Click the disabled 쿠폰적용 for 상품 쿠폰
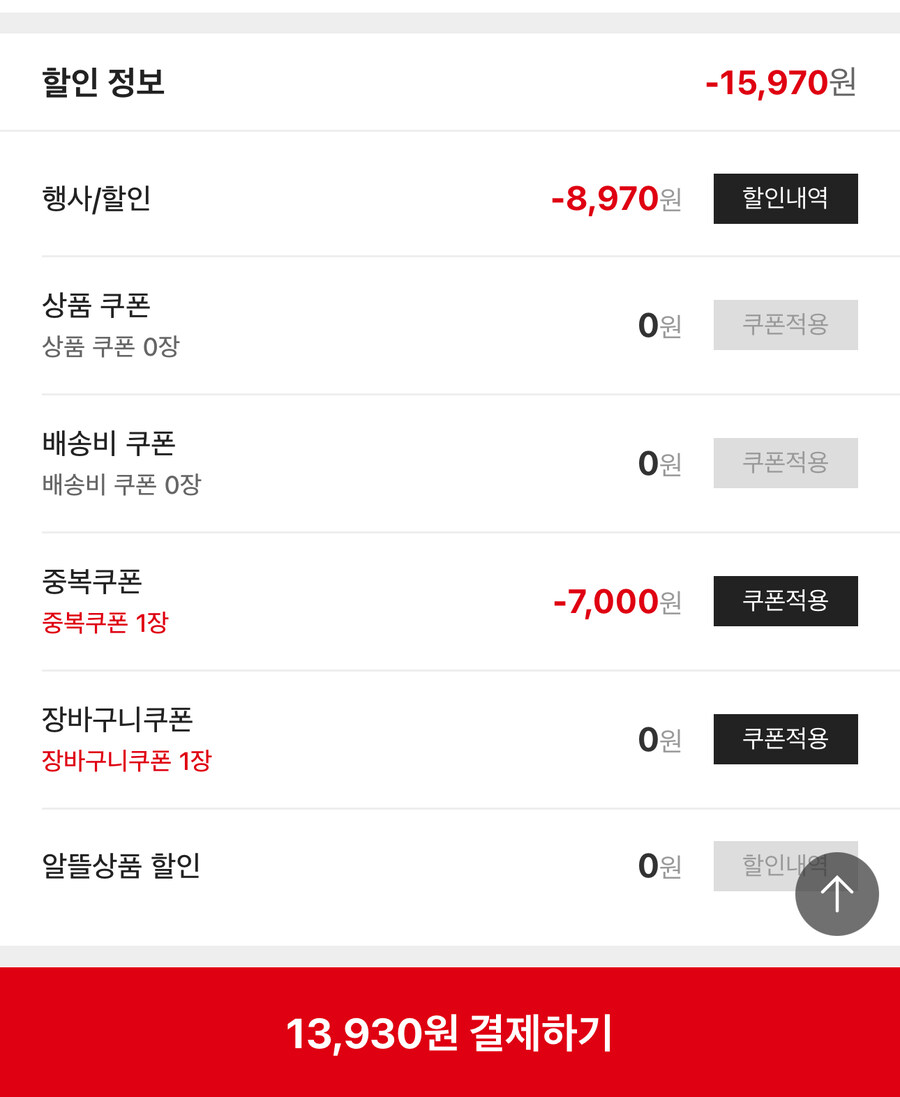The width and height of the screenshot is (900, 1097). 785,324
